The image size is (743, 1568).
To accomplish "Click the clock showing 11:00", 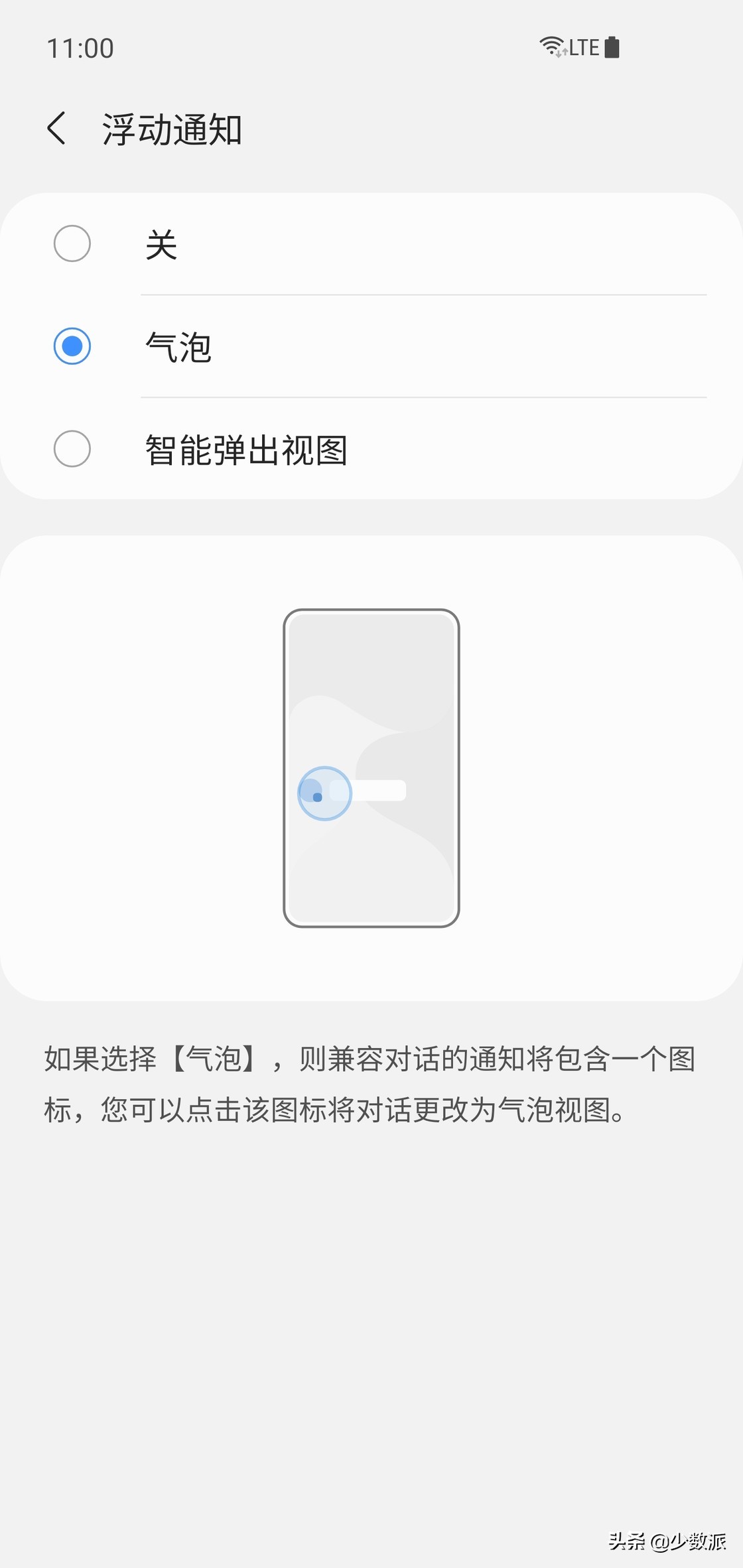I will (80, 47).
